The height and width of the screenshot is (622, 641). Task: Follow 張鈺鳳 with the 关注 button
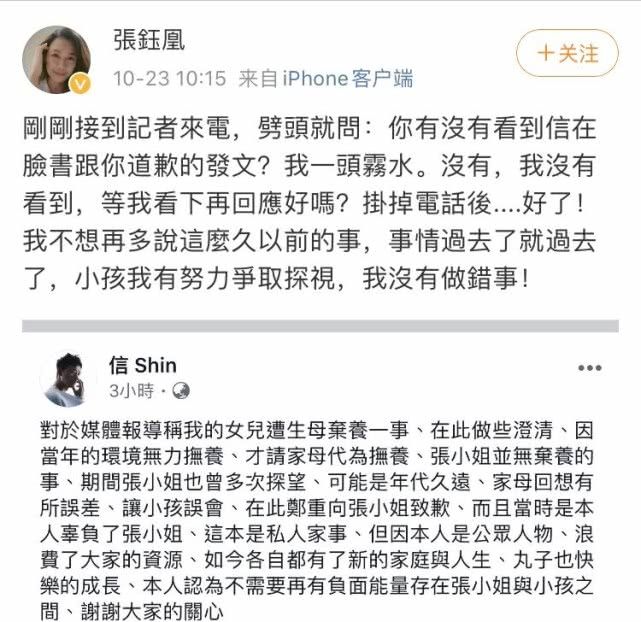pyautogui.click(x=567, y=52)
